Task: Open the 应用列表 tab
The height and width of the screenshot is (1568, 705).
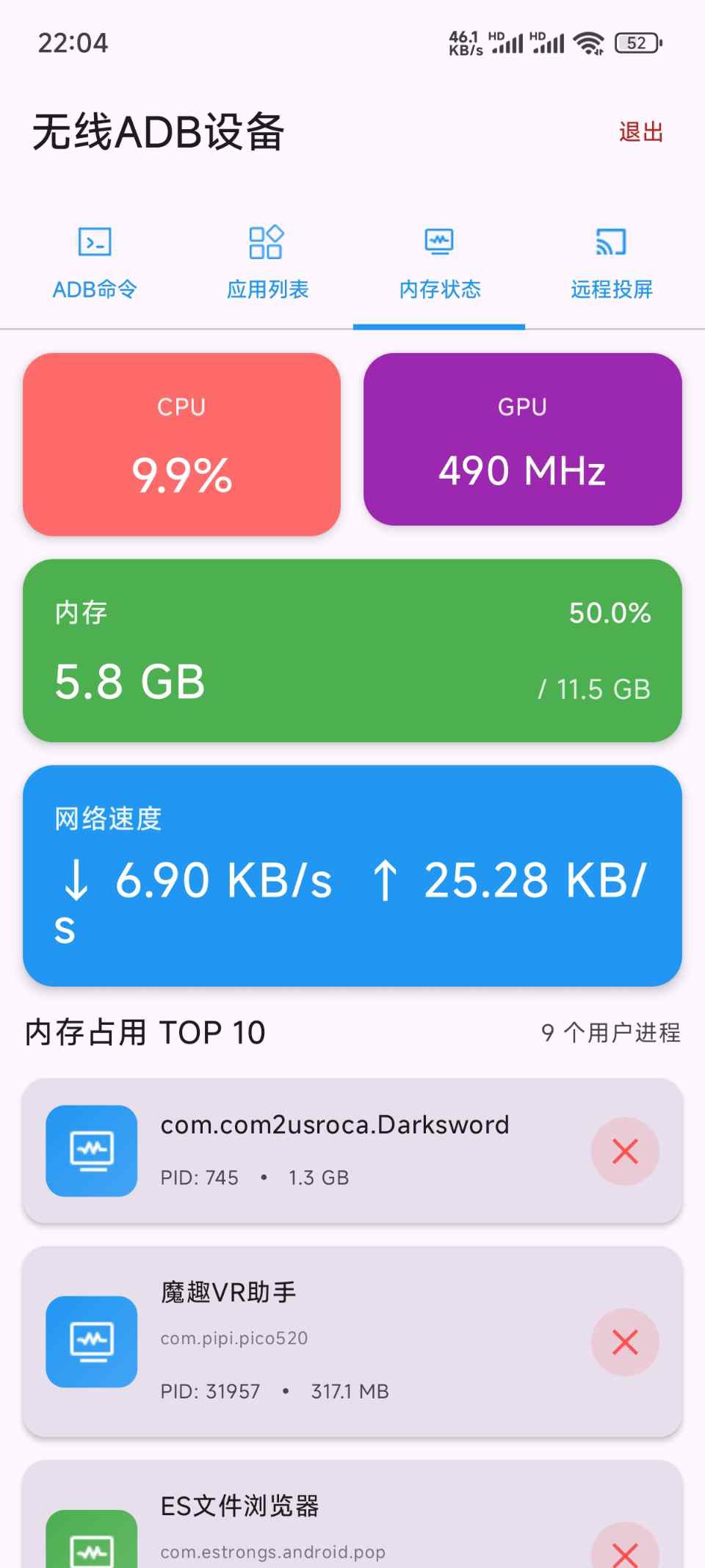Action: [267, 264]
